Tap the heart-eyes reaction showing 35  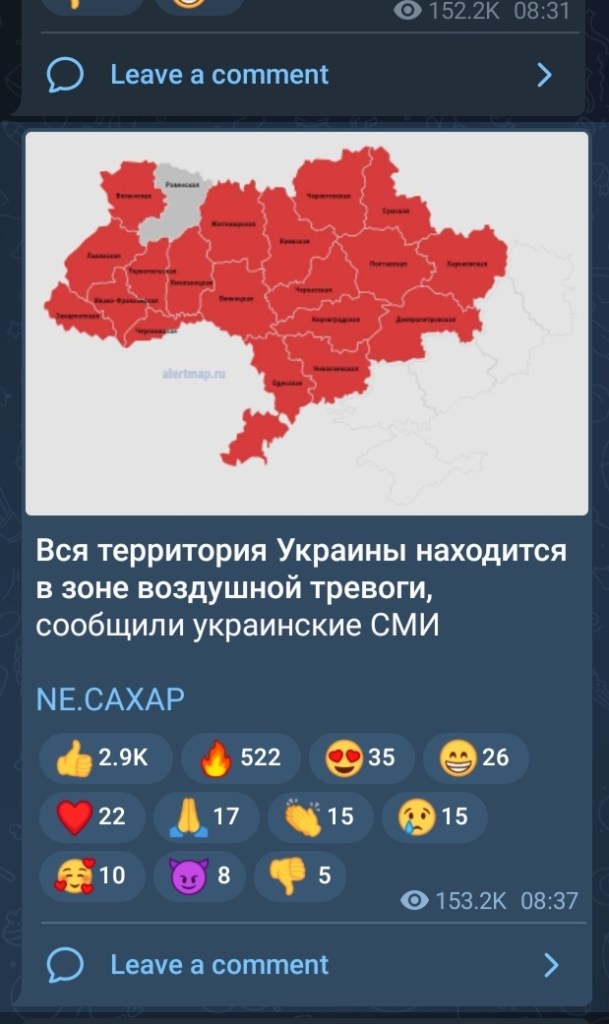pyautogui.click(x=360, y=758)
